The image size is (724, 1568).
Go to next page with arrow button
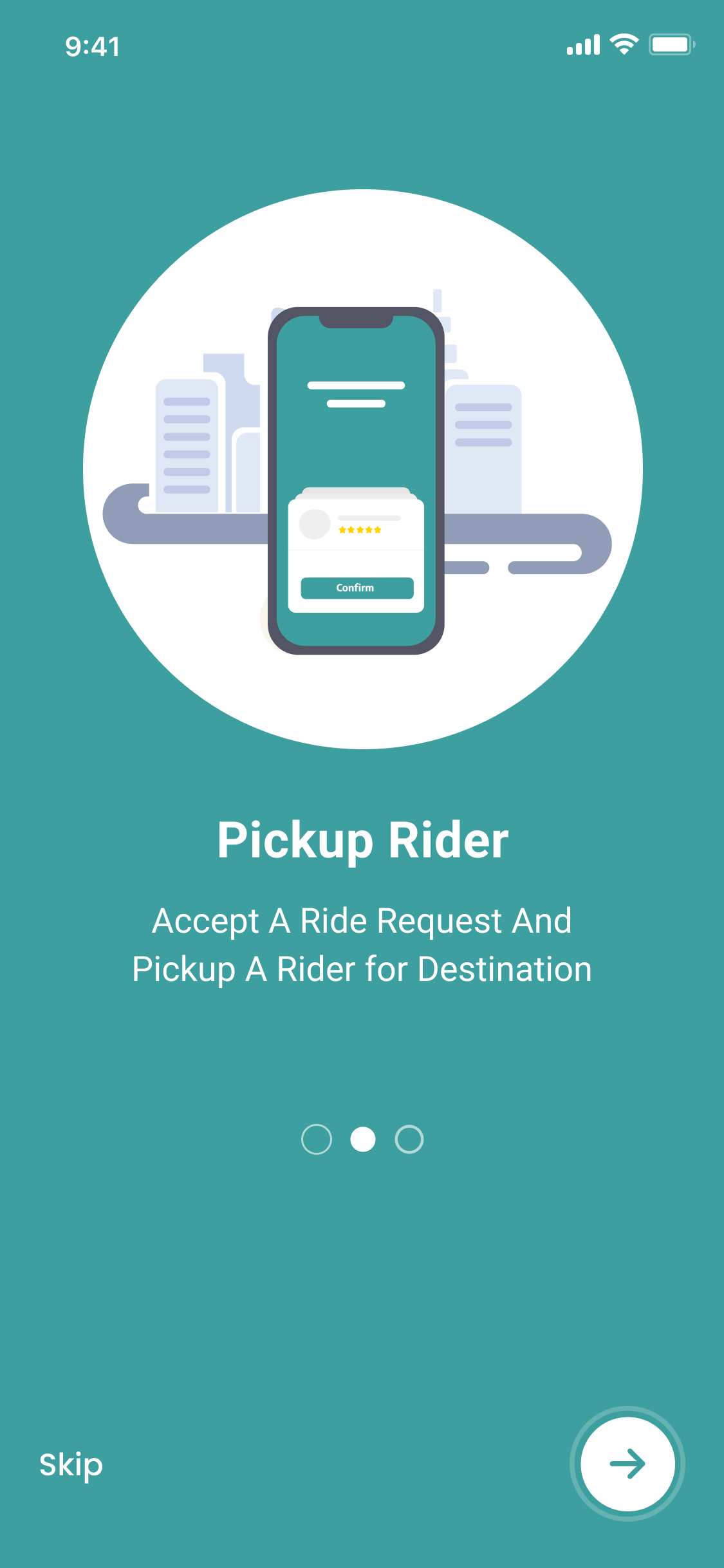(627, 1464)
